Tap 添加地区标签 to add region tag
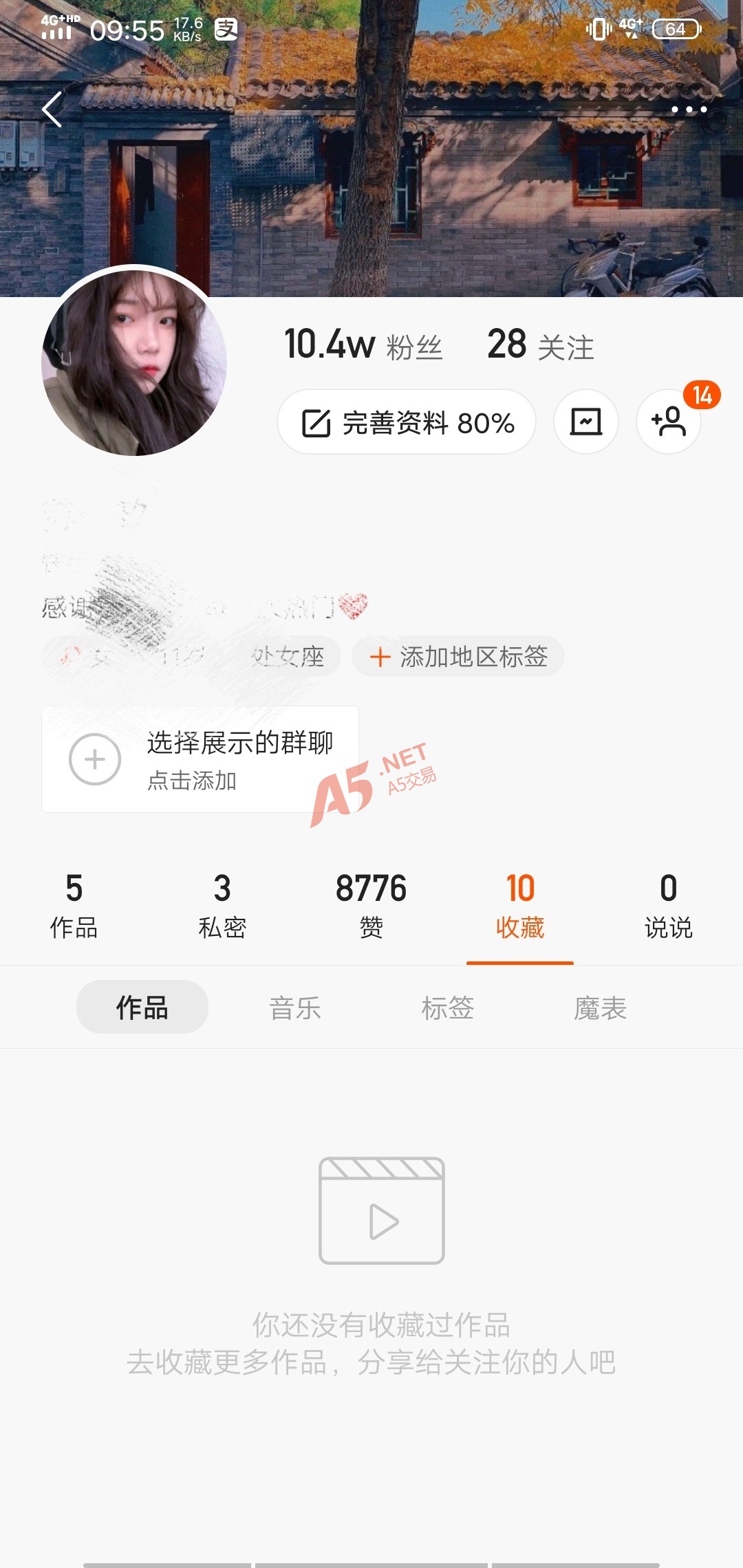The height and width of the screenshot is (1568, 743). 458,657
